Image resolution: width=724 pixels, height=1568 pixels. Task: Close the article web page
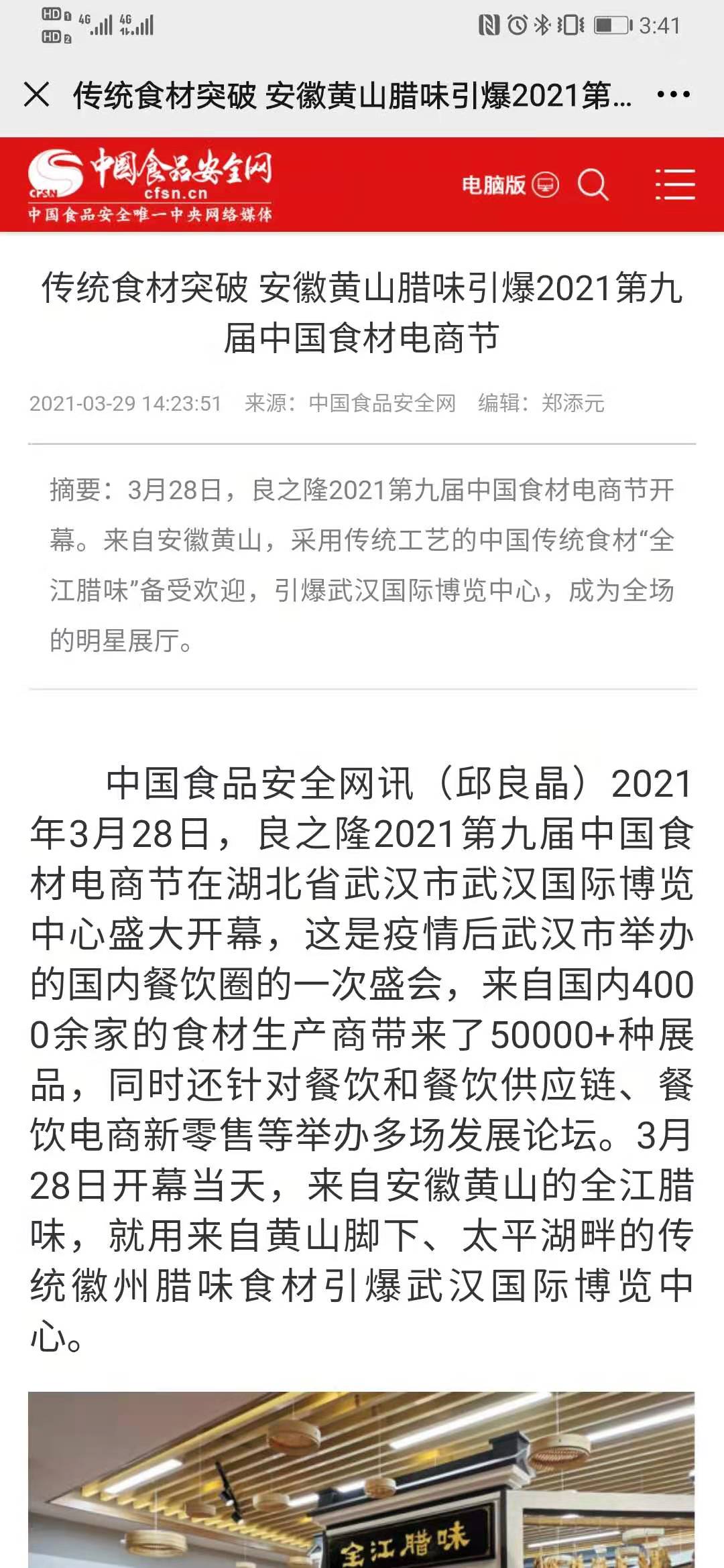(x=37, y=94)
